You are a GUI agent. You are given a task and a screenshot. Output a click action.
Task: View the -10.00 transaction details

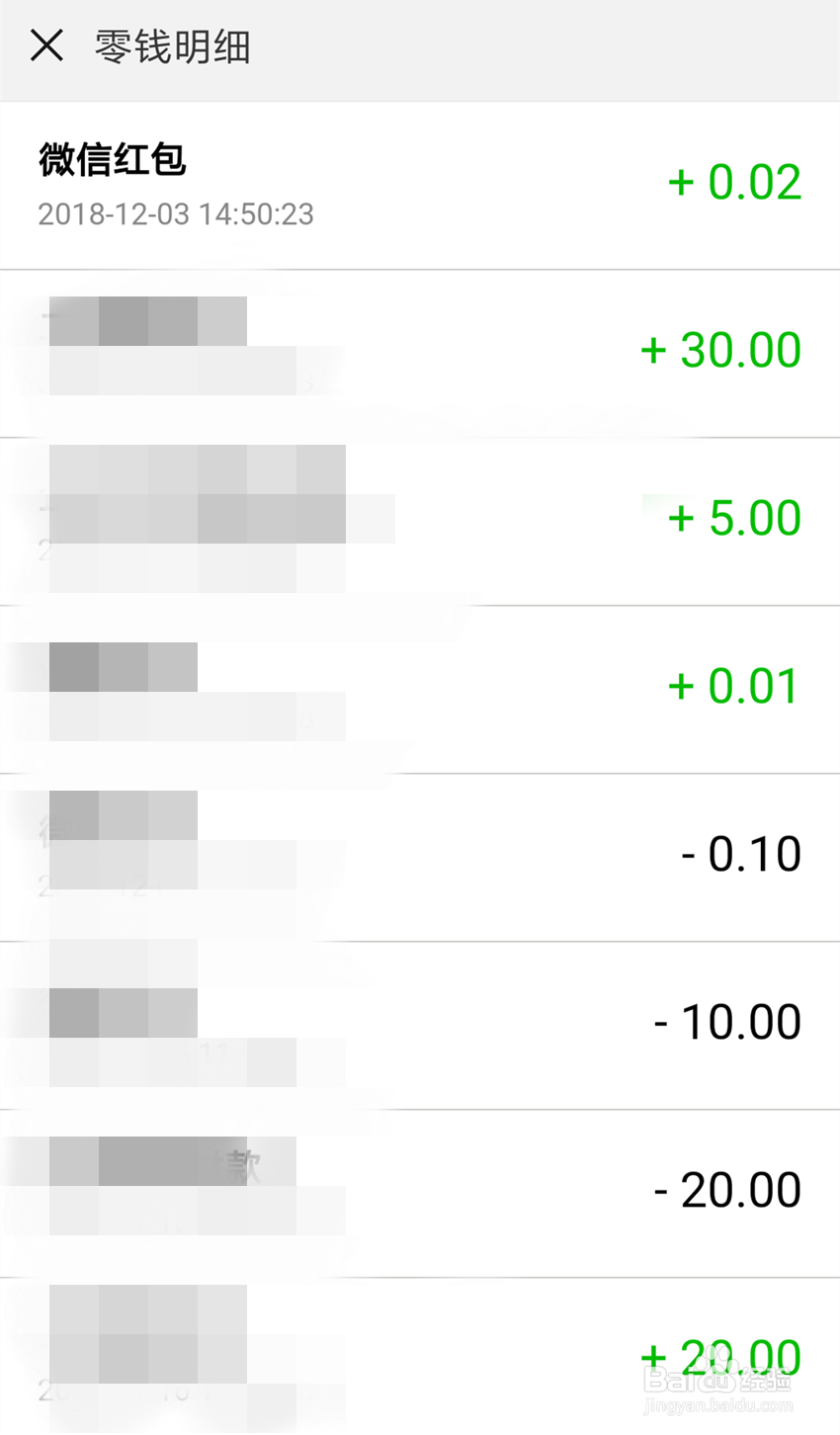[420, 1024]
